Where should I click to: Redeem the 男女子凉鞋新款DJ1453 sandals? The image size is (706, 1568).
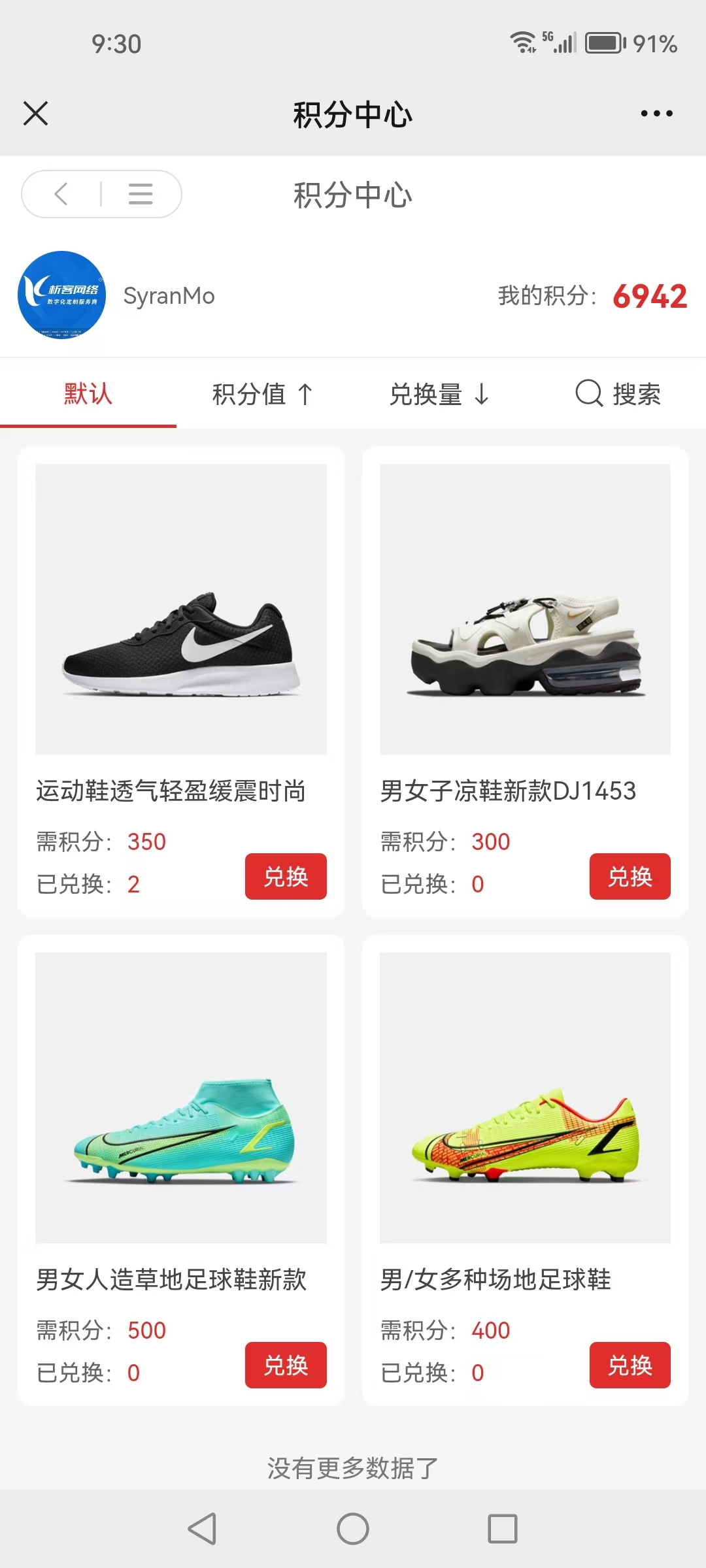[630, 876]
